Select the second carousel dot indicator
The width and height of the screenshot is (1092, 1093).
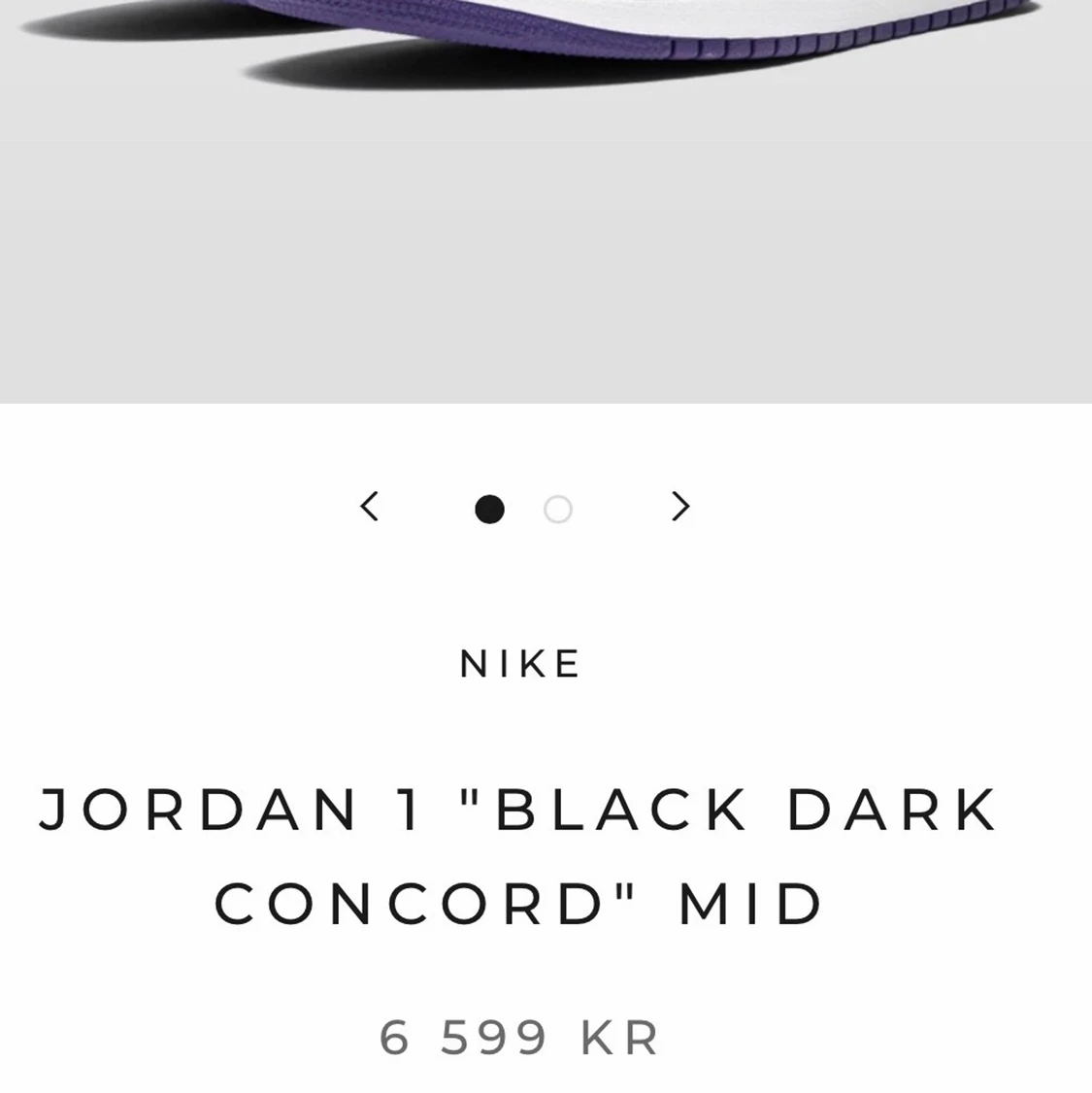click(556, 509)
